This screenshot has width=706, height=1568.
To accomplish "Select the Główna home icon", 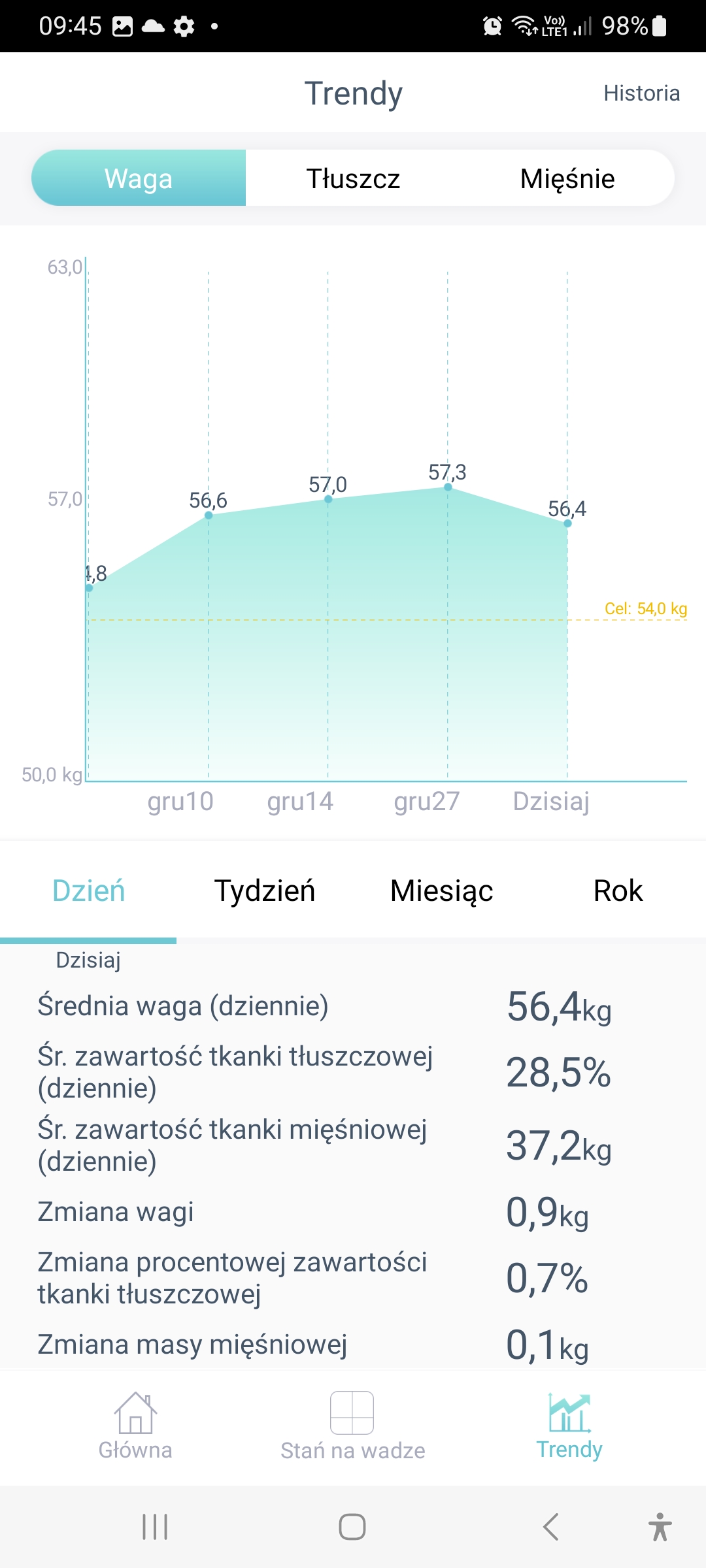I will [135, 1411].
